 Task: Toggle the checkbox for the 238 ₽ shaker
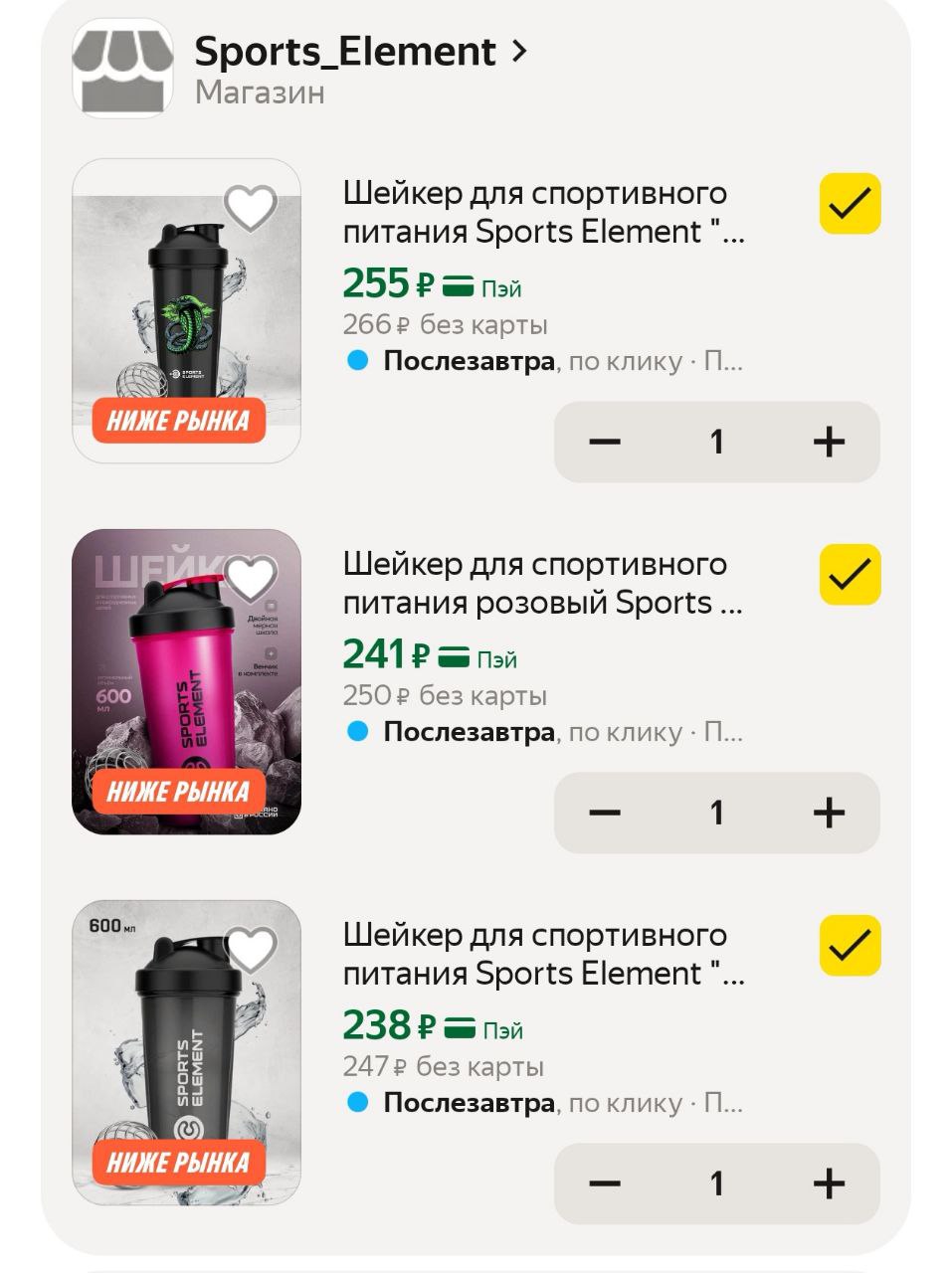coord(850,946)
